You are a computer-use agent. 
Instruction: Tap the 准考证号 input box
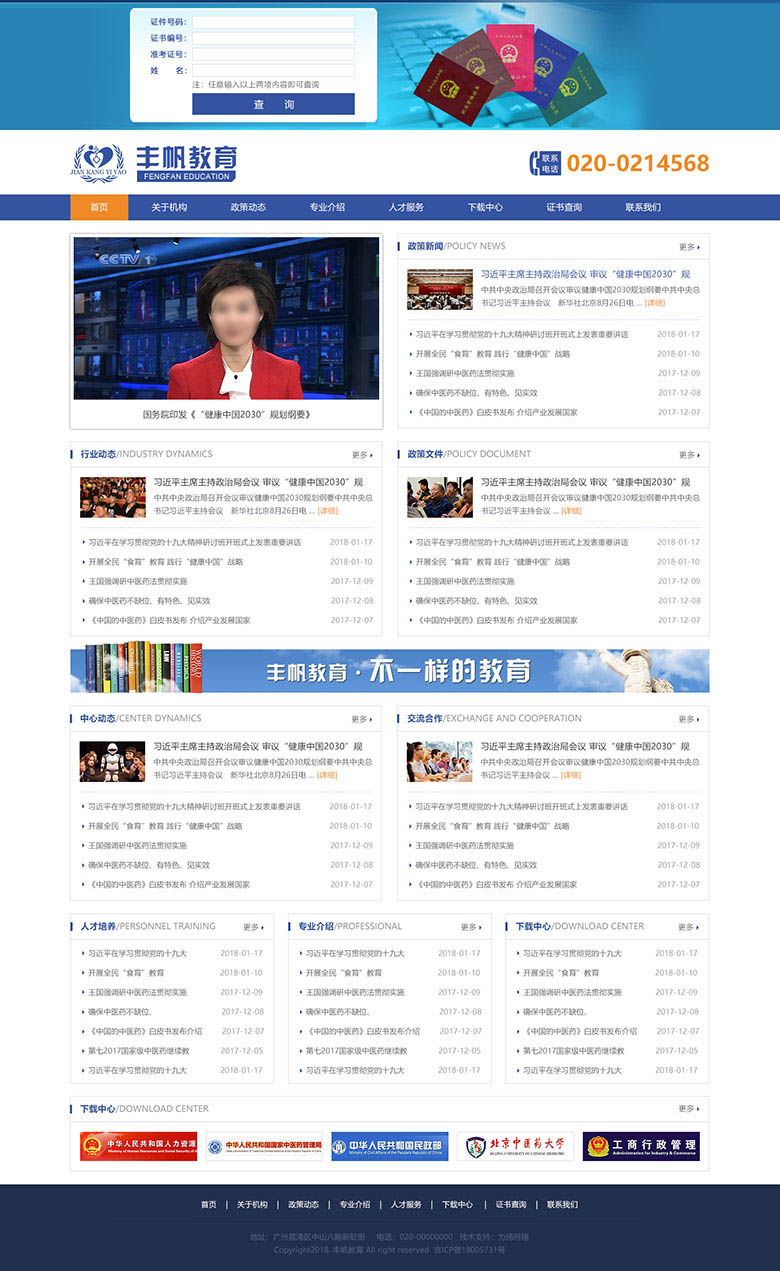(x=273, y=54)
